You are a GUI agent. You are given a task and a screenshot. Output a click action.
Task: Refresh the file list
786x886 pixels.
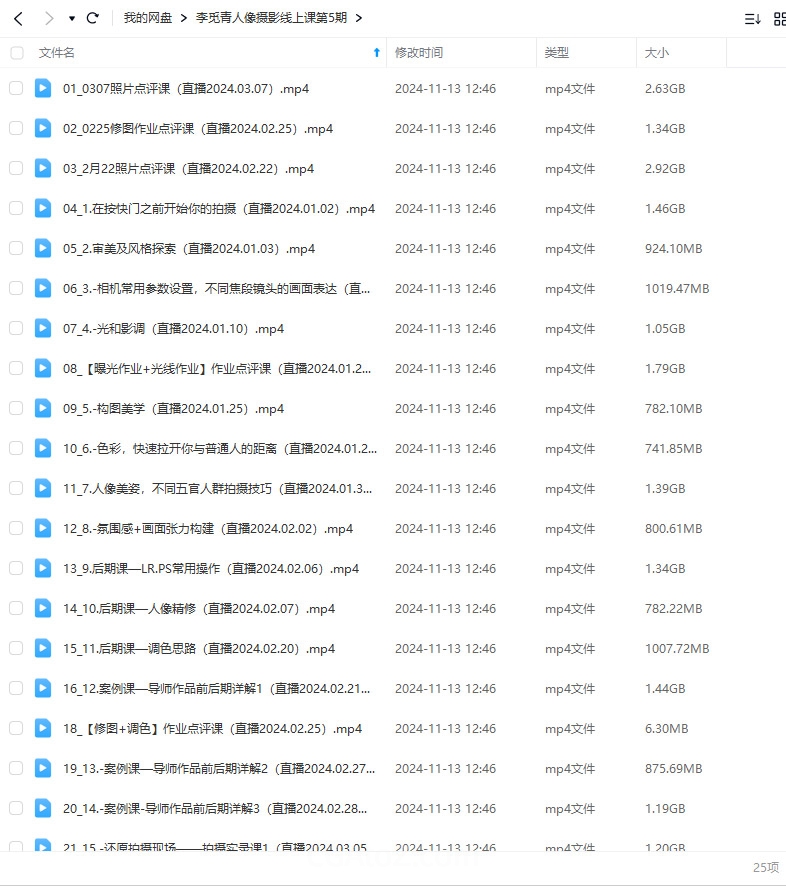93,18
